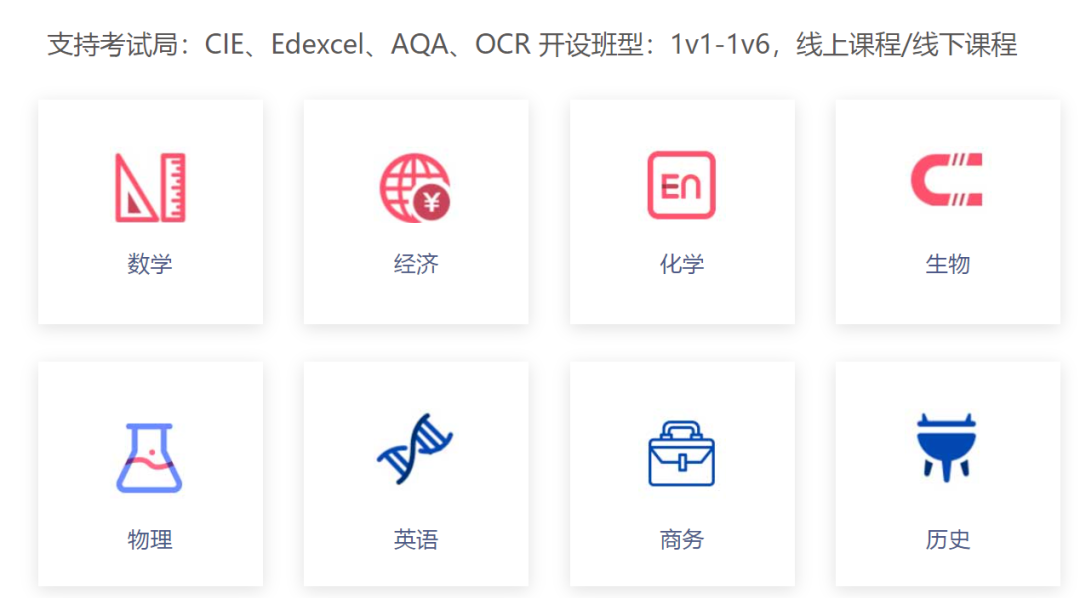Open the 物理 subject card

(x=150, y=475)
